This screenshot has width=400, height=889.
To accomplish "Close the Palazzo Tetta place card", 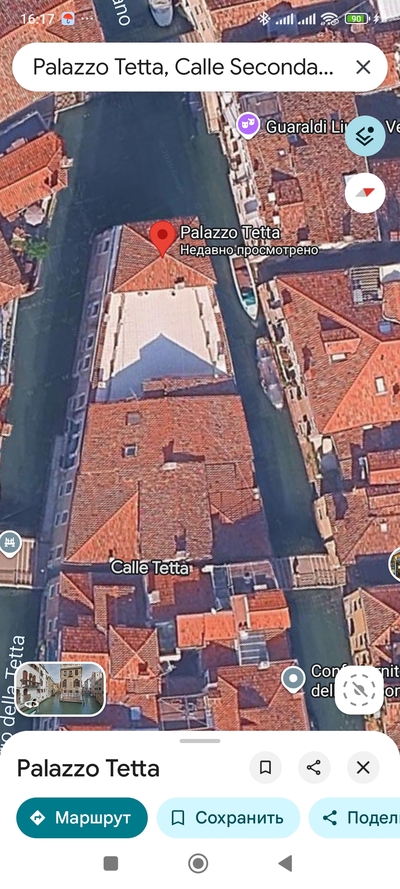I will [x=363, y=768].
